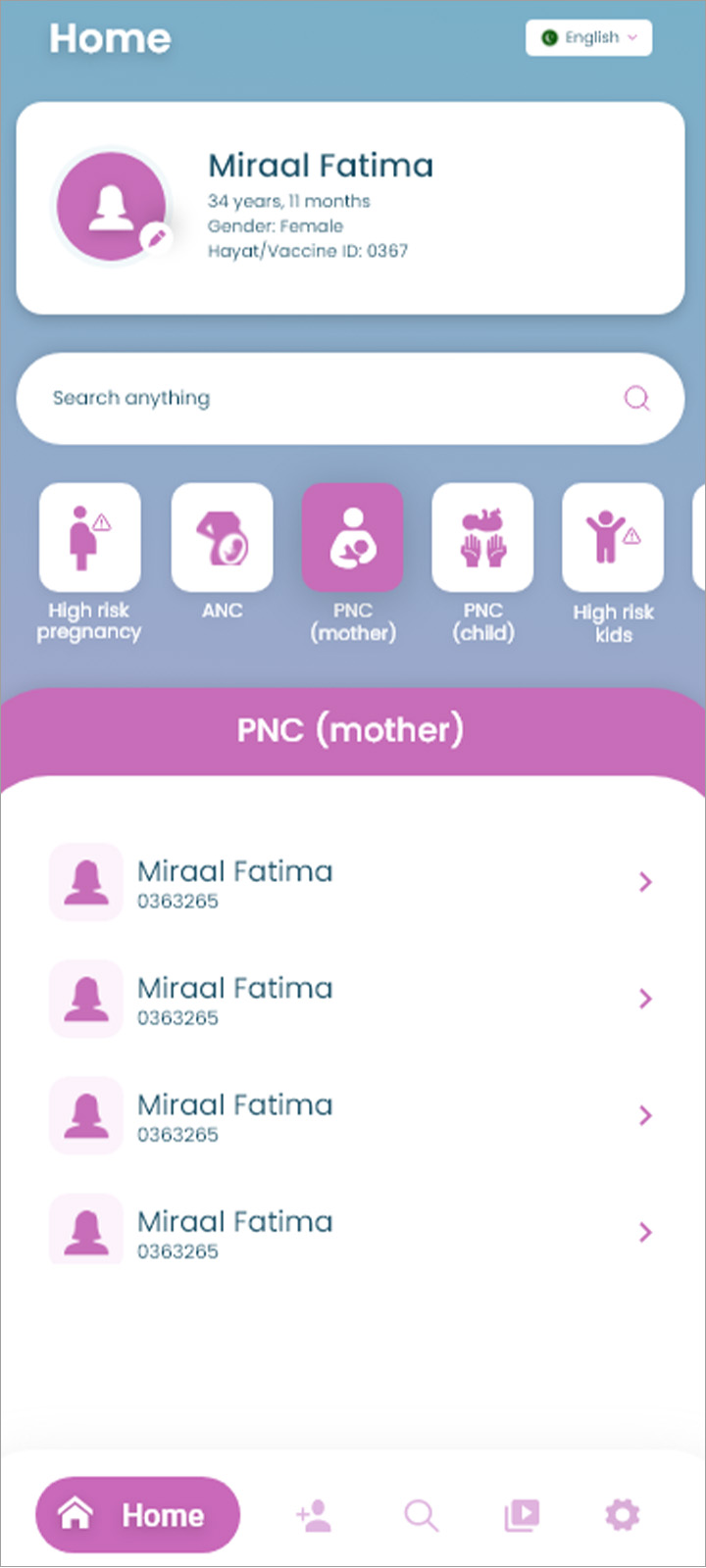Open the bottom bar search tab
The height and width of the screenshot is (1568, 706).
(421, 1514)
